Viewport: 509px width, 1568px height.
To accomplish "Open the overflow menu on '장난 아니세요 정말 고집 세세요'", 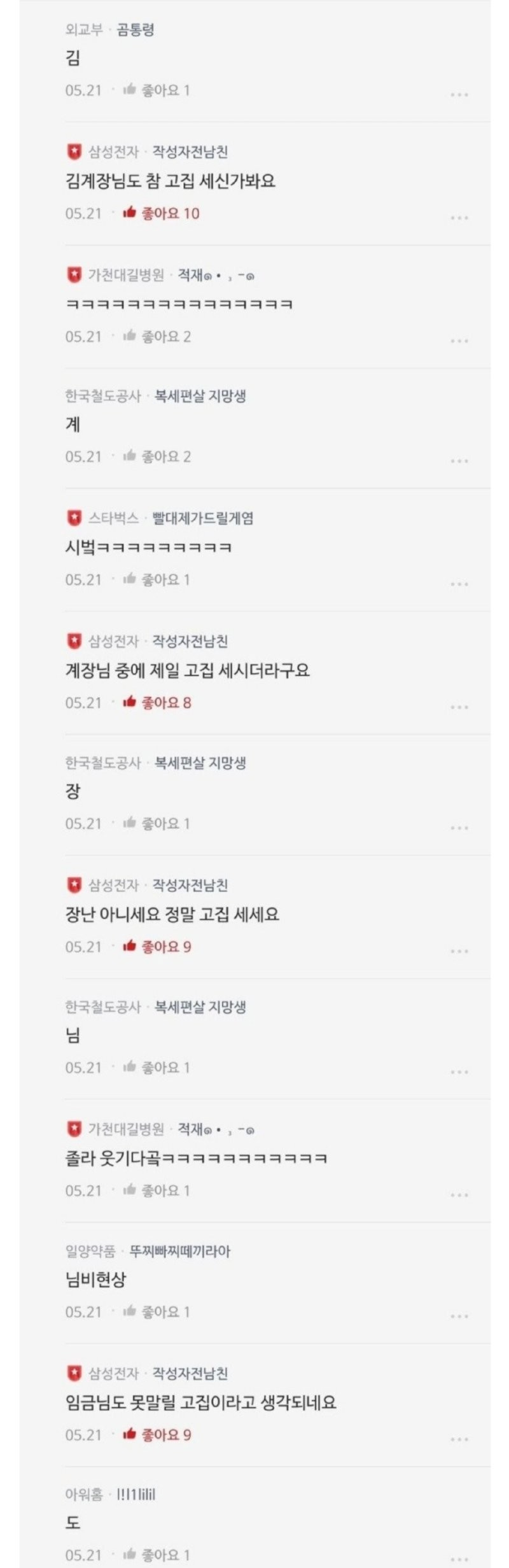I will (459, 950).
